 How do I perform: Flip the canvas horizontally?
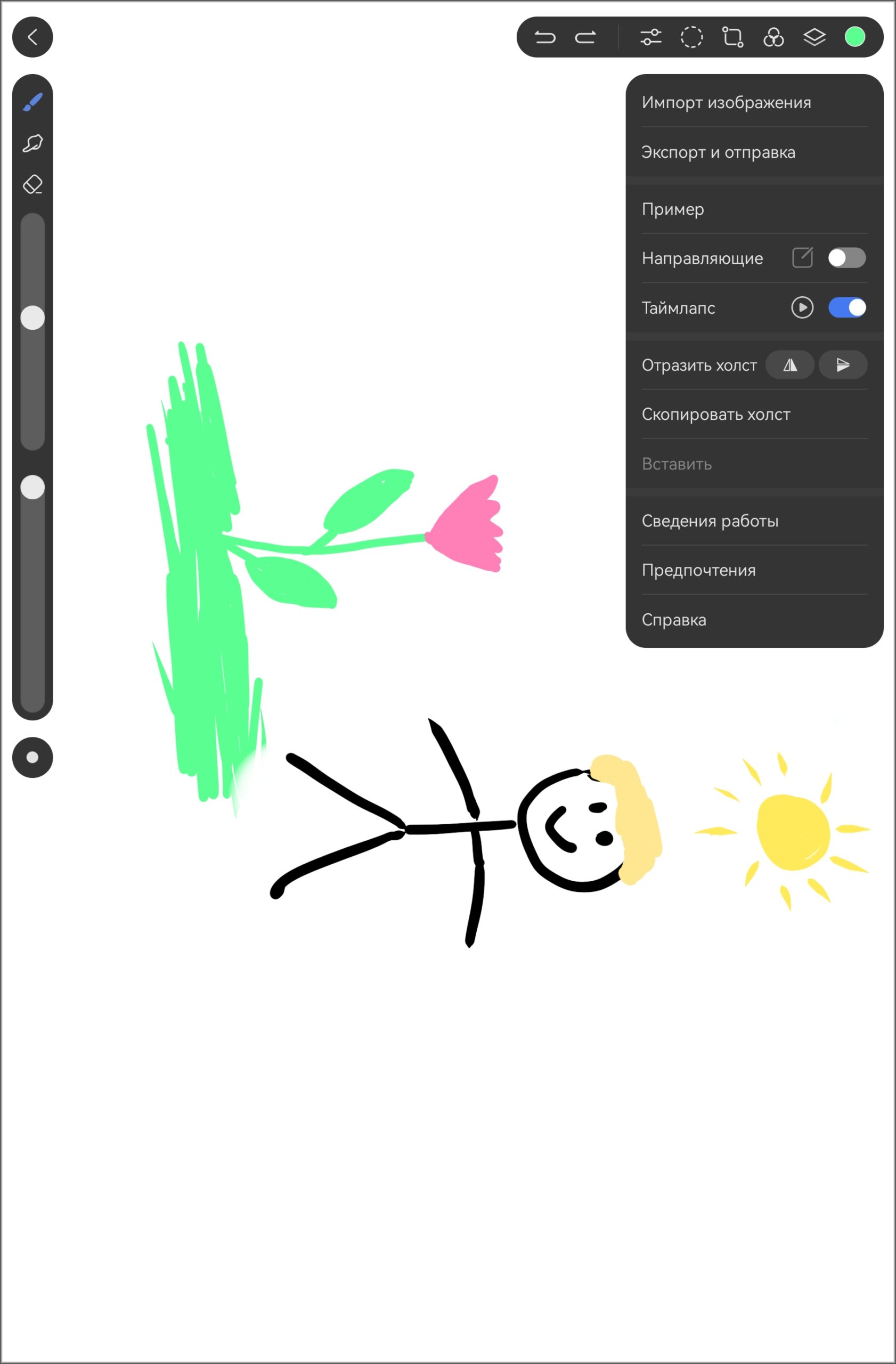point(789,365)
